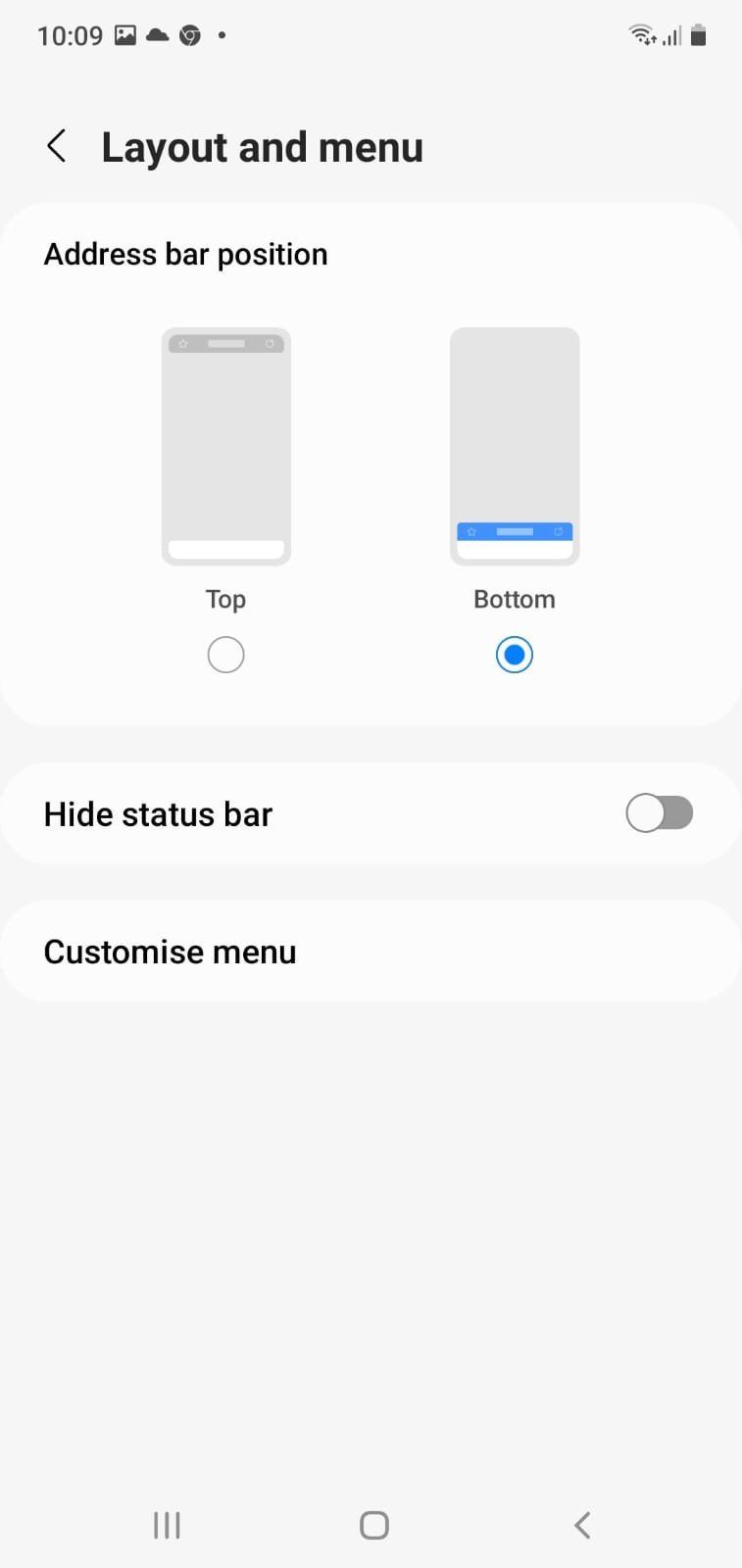Click the Address bar position heading

tap(185, 253)
